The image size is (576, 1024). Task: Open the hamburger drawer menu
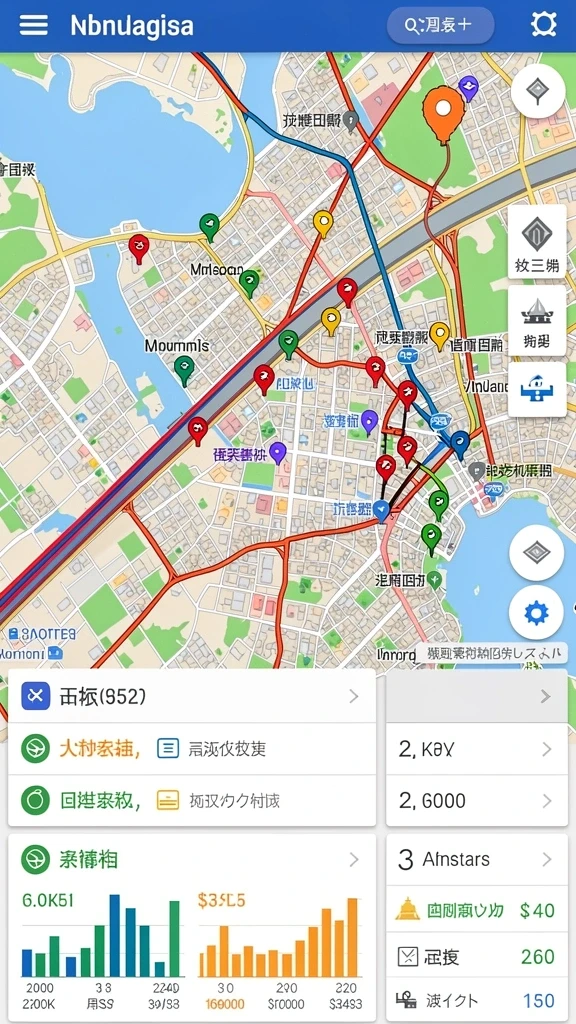tap(33, 25)
